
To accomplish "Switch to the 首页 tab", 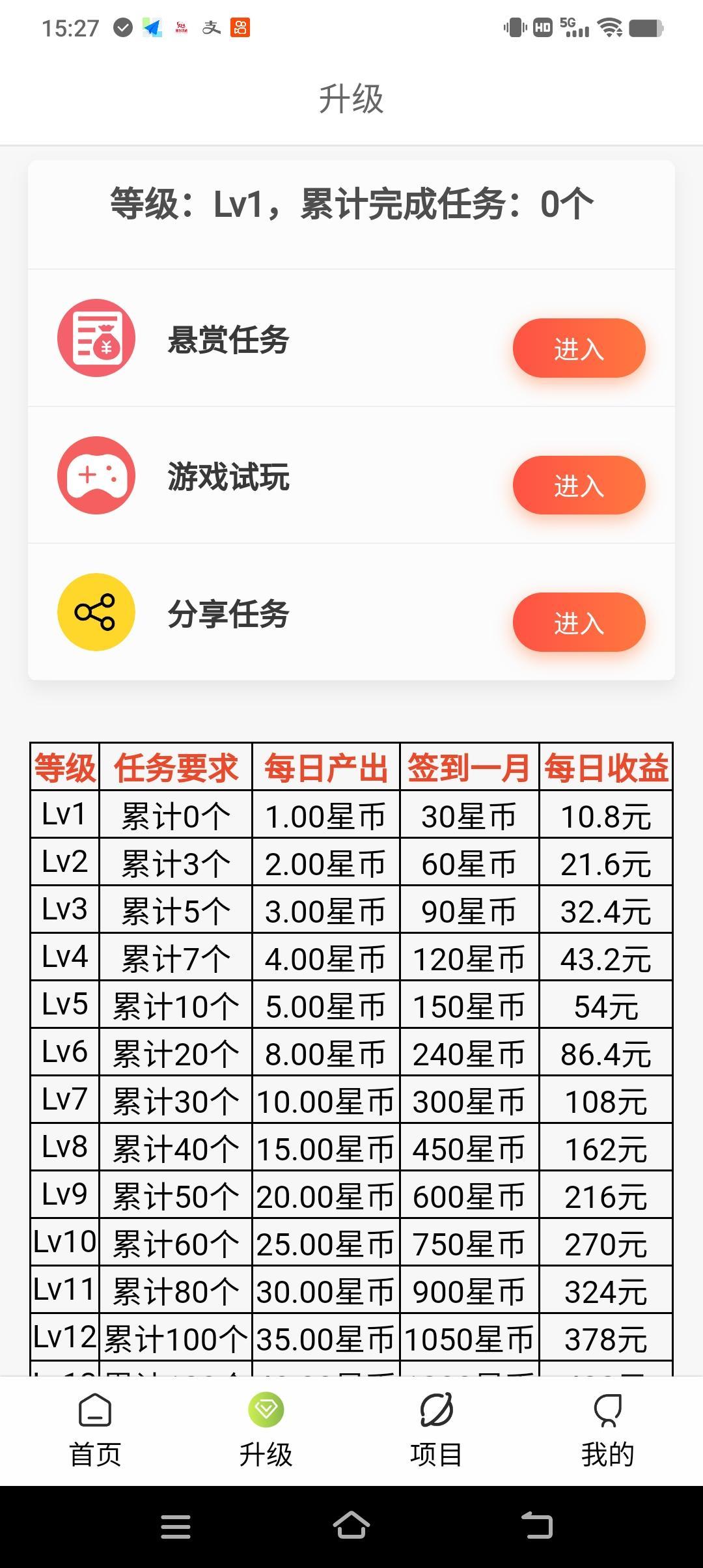I will pos(95,1431).
